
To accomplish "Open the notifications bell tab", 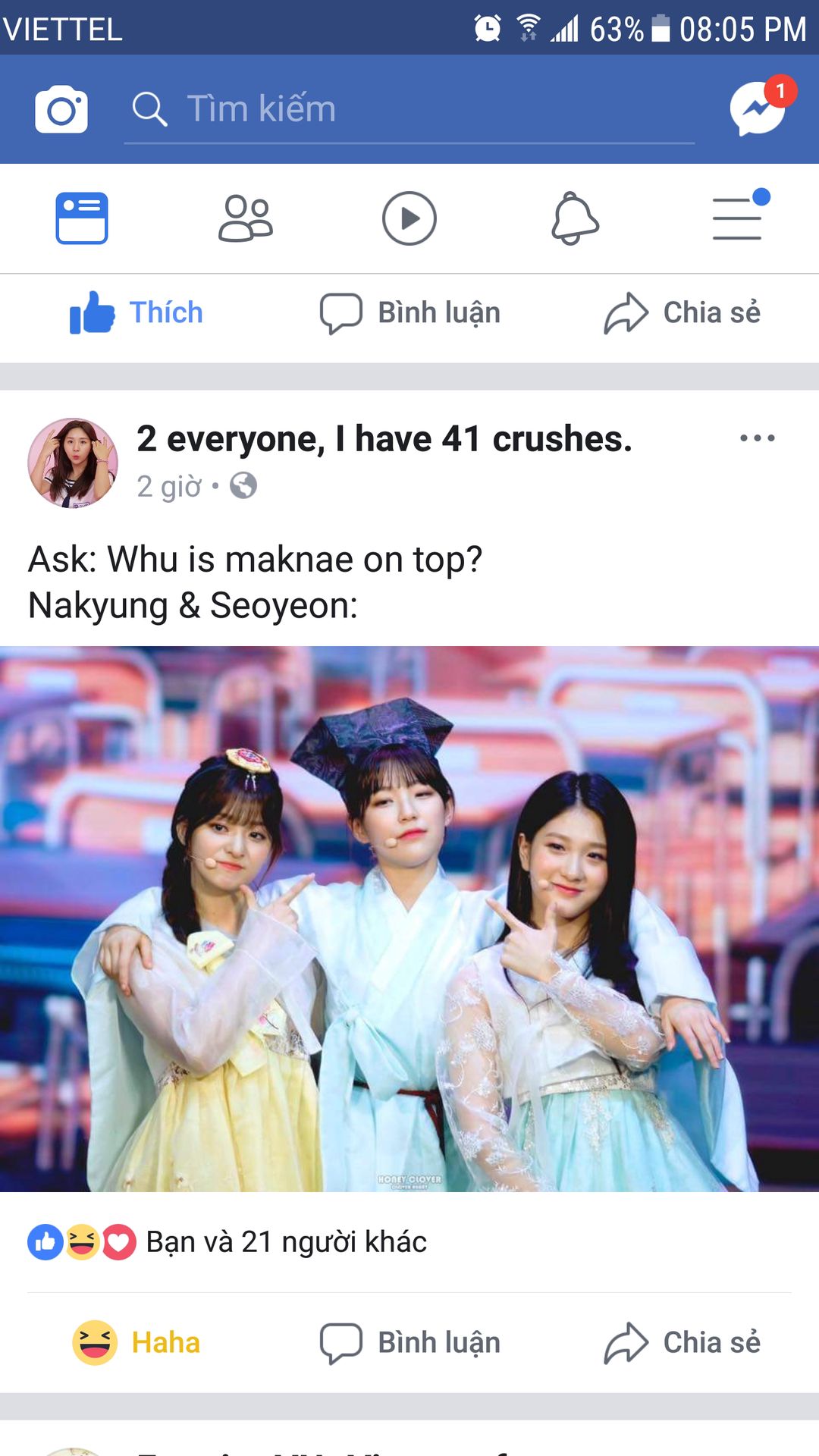I will coord(574,218).
